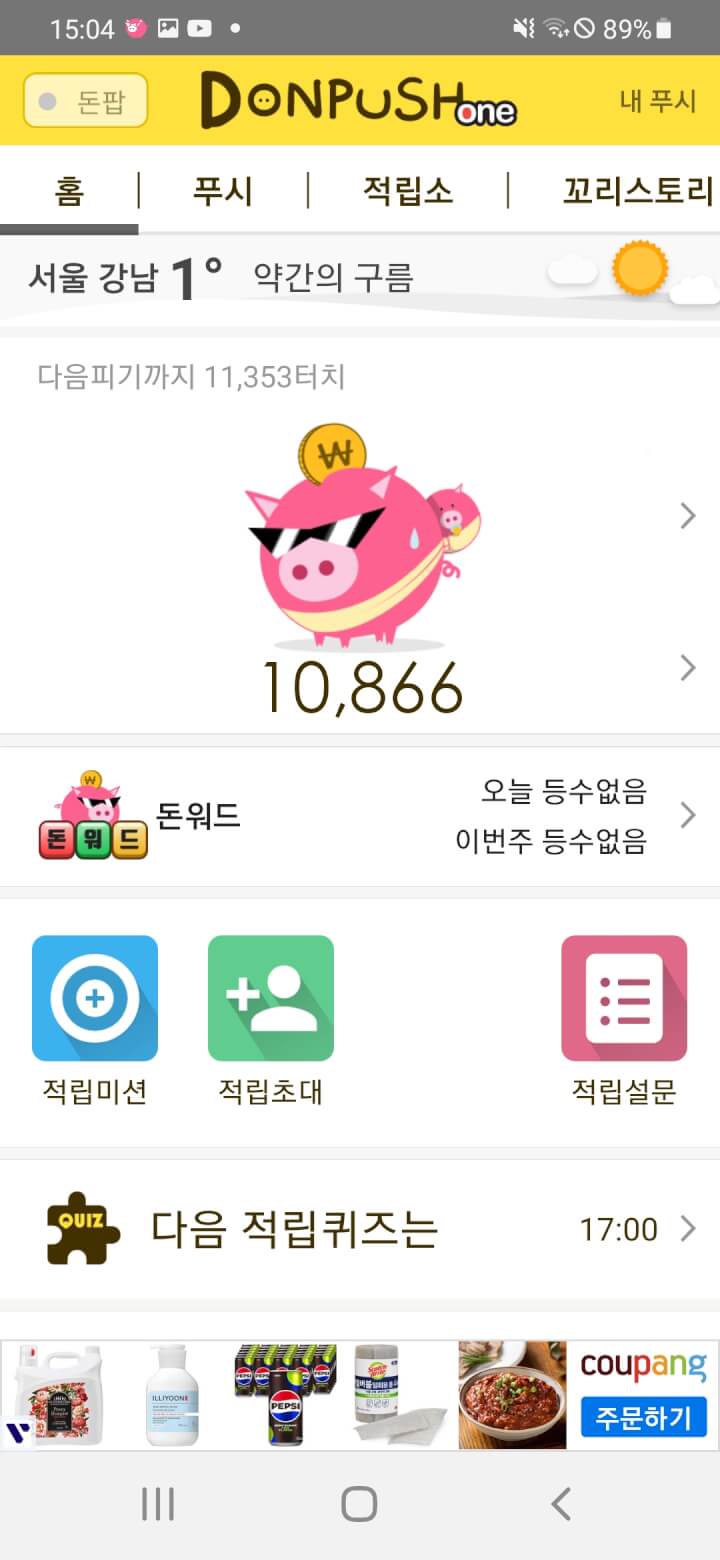Open point balance 10,866 details chevron
720x1560 pixels.
[x=687, y=668]
